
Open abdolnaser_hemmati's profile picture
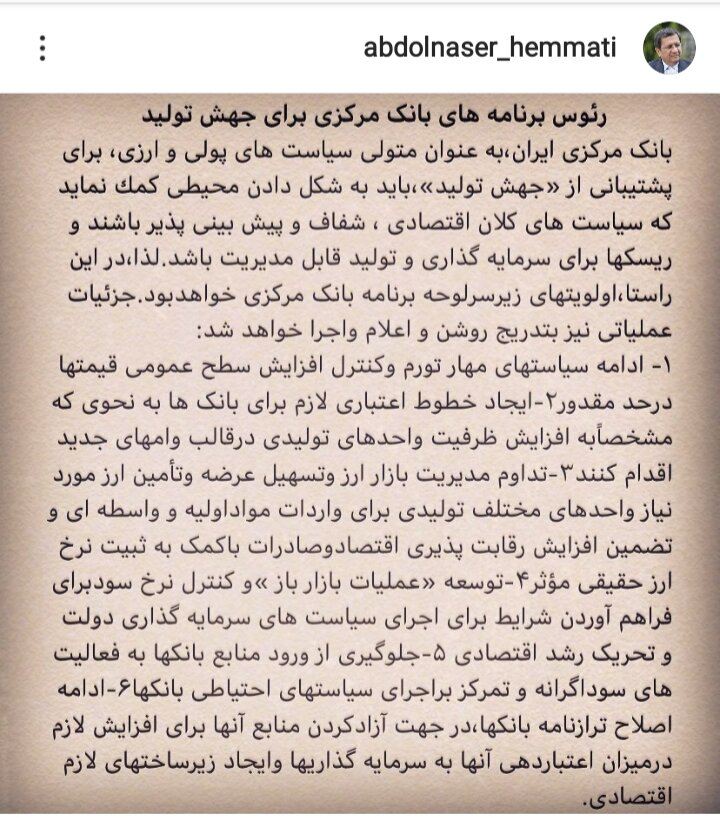pos(669,47)
